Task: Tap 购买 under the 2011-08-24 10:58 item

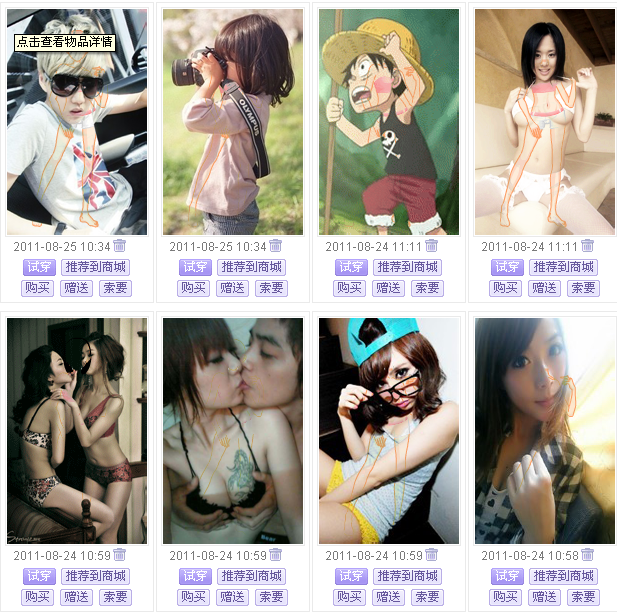Action: (x=505, y=597)
